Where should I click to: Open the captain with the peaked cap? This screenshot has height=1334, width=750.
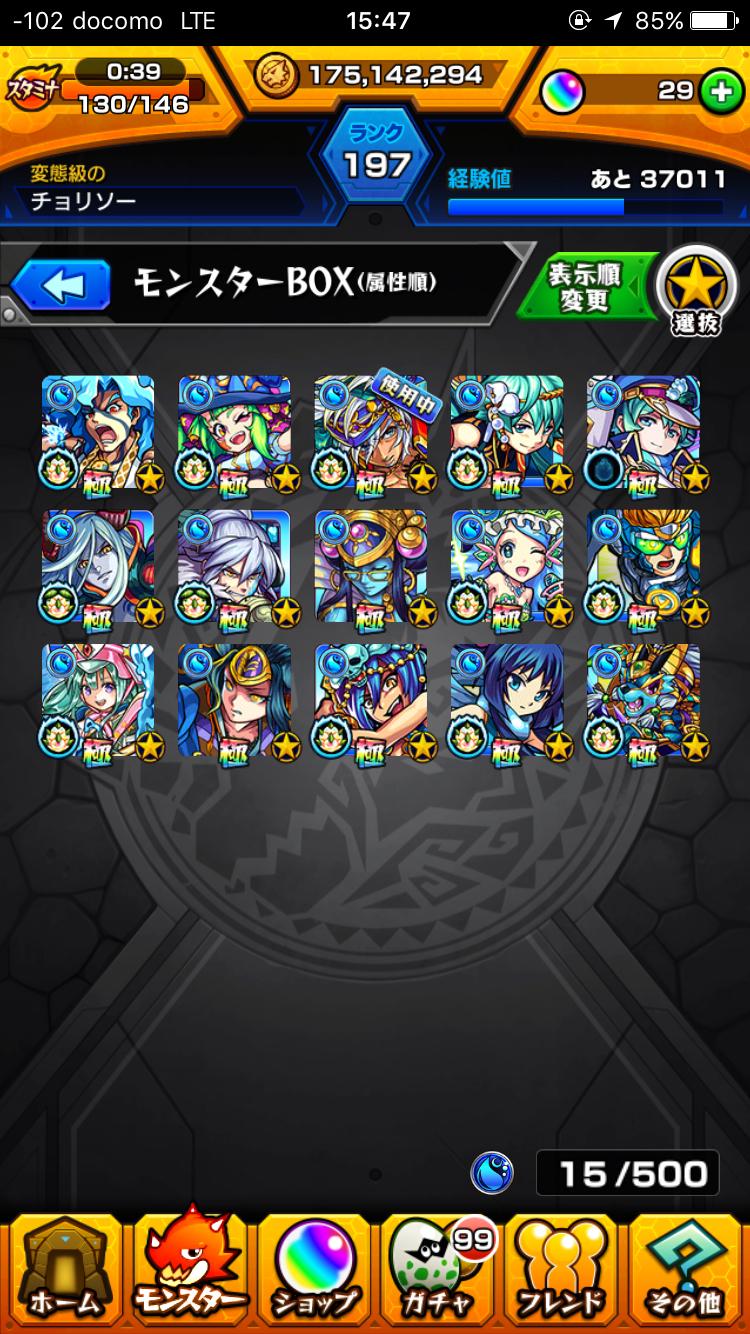pos(643,433)
